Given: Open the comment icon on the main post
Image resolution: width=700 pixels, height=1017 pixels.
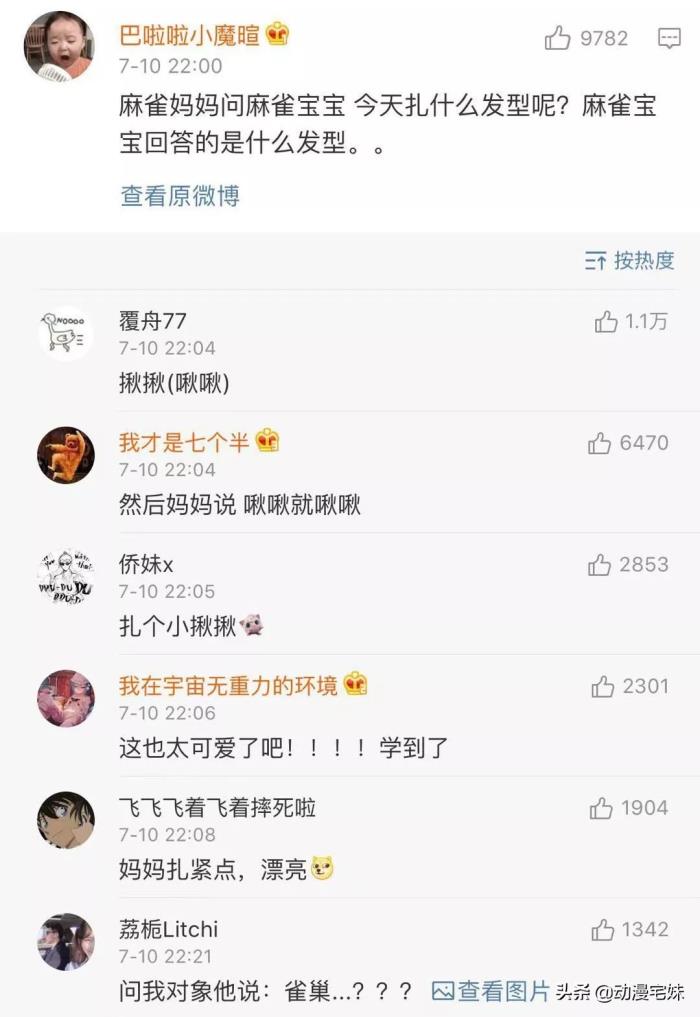Looking at the screenshot, I should pos(669,39).
